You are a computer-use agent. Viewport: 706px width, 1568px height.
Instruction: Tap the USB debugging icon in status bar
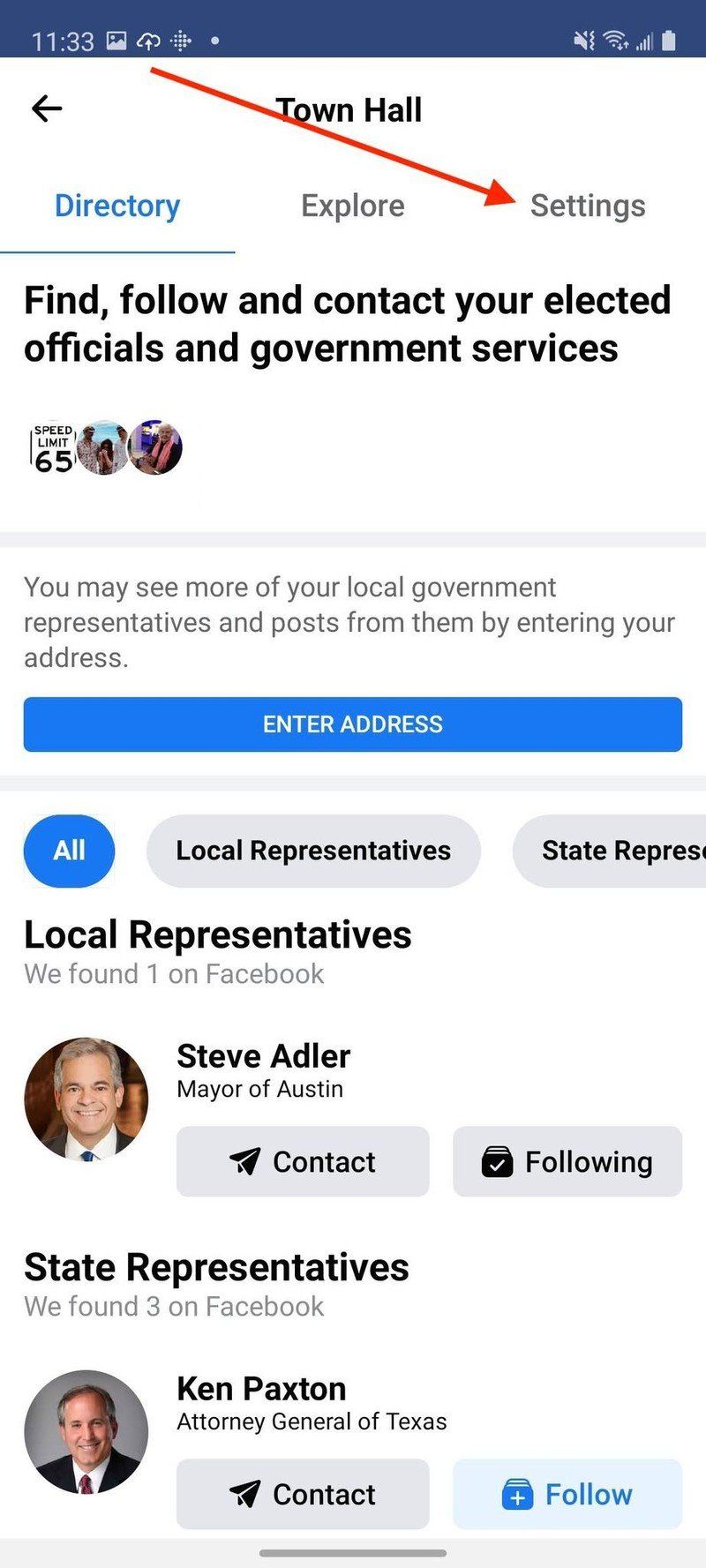click(x=180, y=39)
